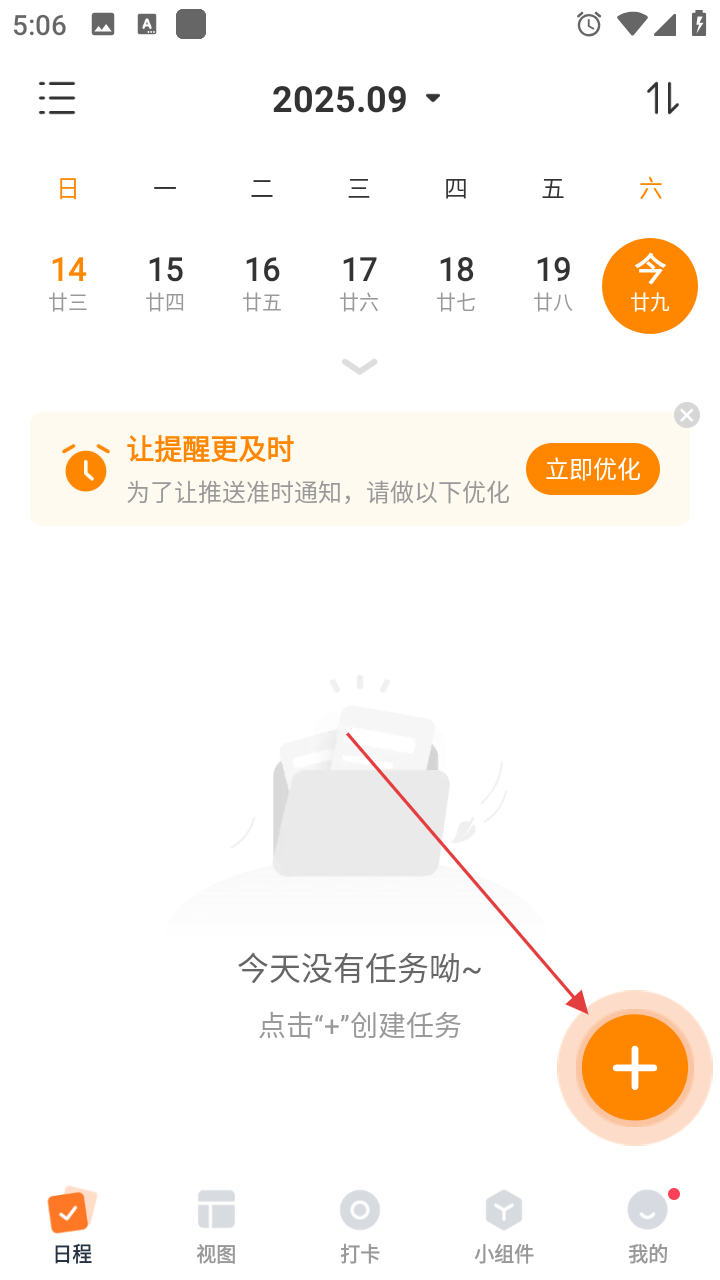The height and width of the screenshot is (1280, 720).
Task: Switch to the 打卡 tab
Action: pyautogui.click(x=360, y=1226)
